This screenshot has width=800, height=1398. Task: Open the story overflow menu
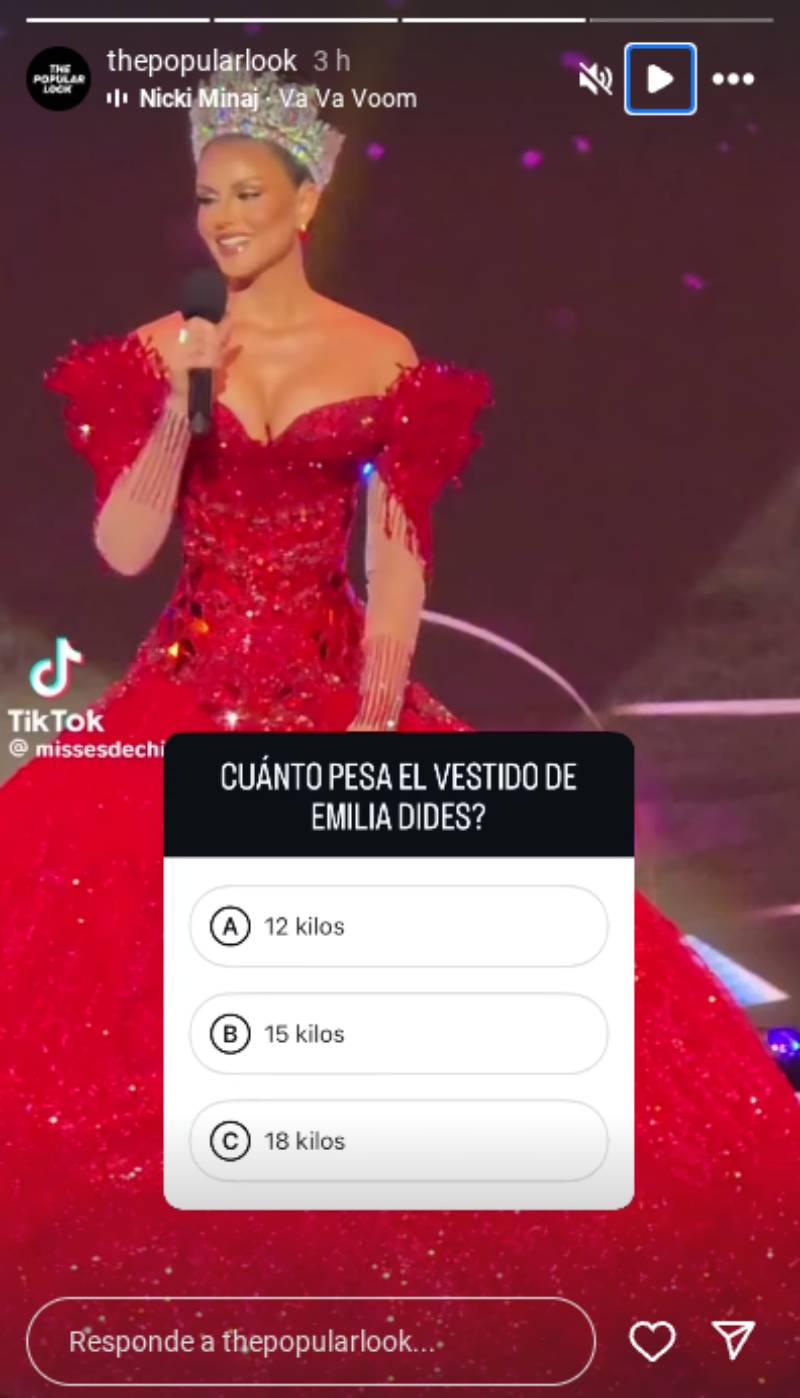tap(733, 79)
